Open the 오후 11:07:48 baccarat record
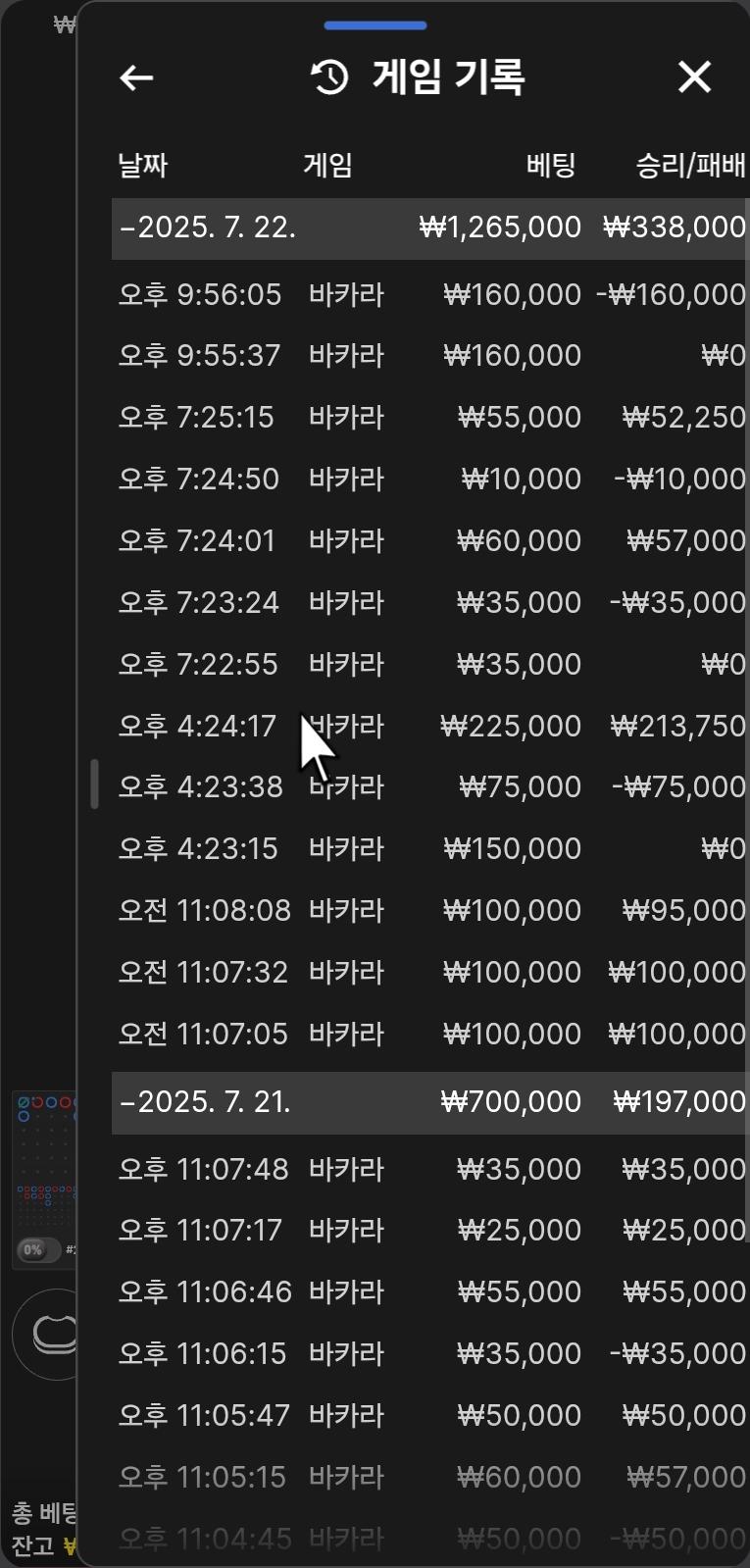This screenshot has width=750, height=1568. [429, 1169]
